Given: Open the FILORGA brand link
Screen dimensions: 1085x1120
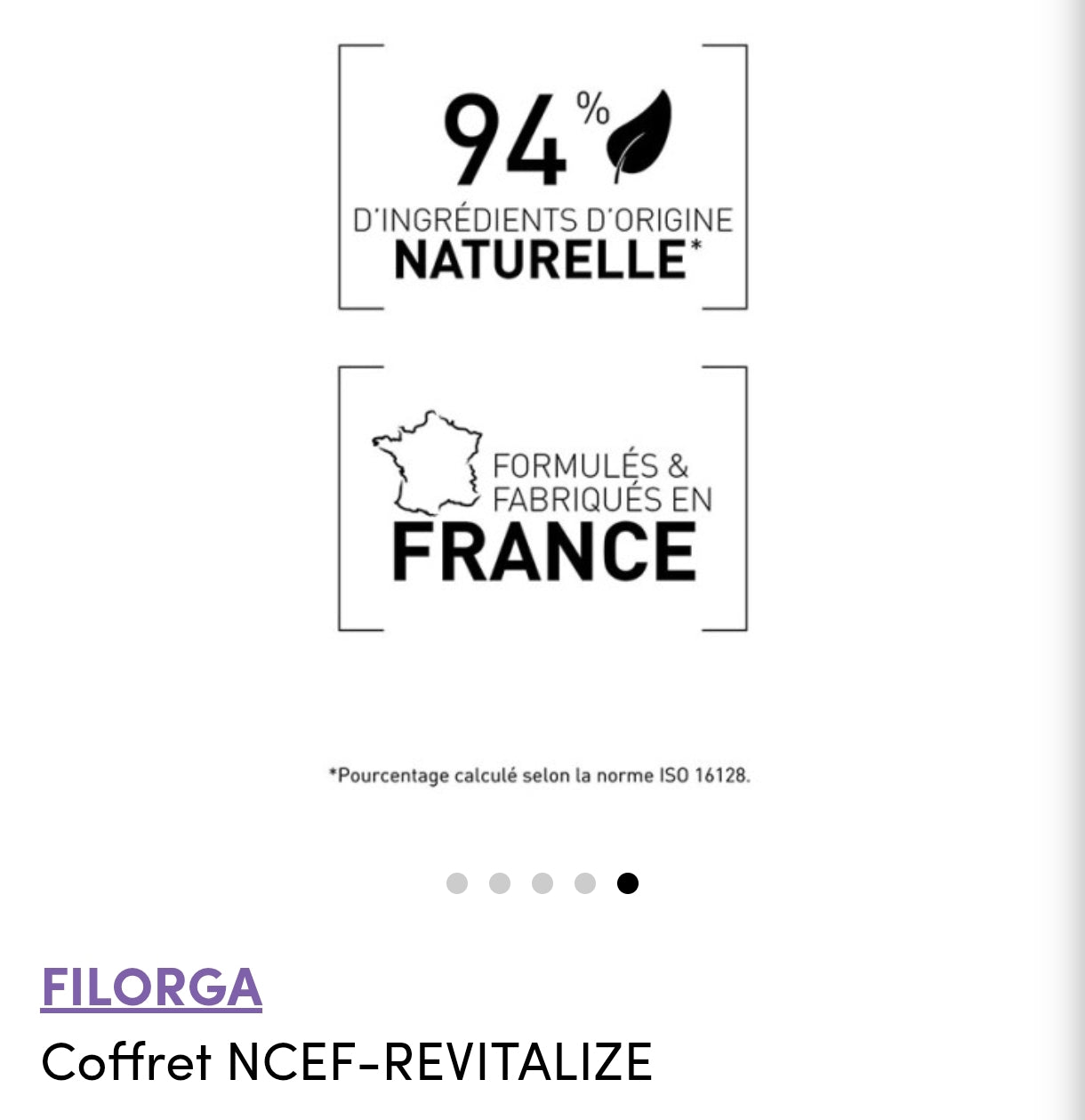Looking at the screenshot, I should (151, 987).
